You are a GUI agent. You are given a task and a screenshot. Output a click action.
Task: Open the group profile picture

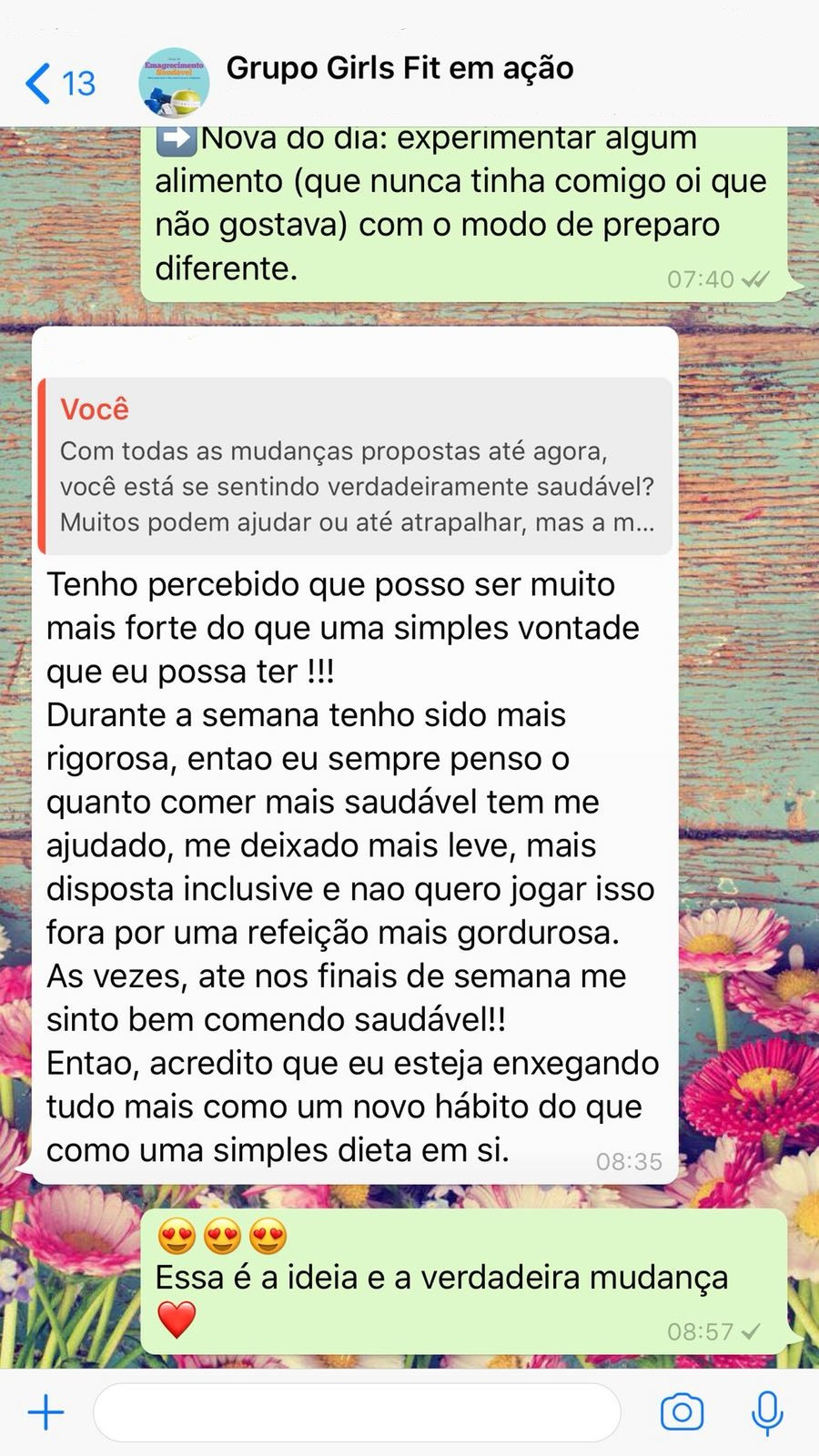[x=174, y=84]
